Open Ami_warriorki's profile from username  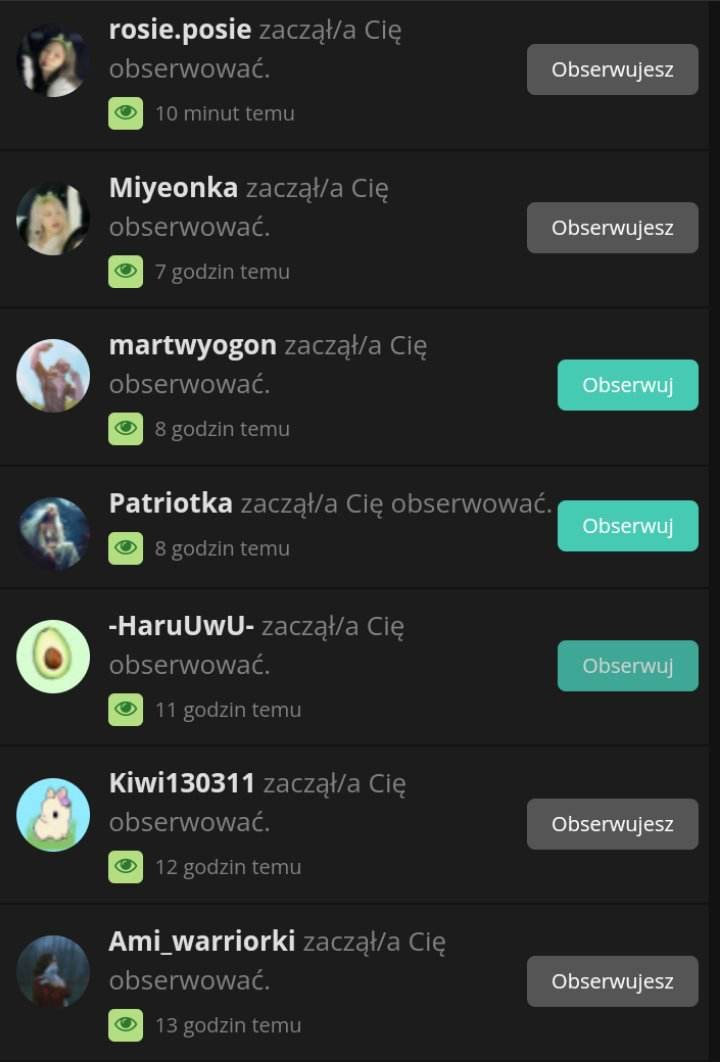[x=201, y=941]
